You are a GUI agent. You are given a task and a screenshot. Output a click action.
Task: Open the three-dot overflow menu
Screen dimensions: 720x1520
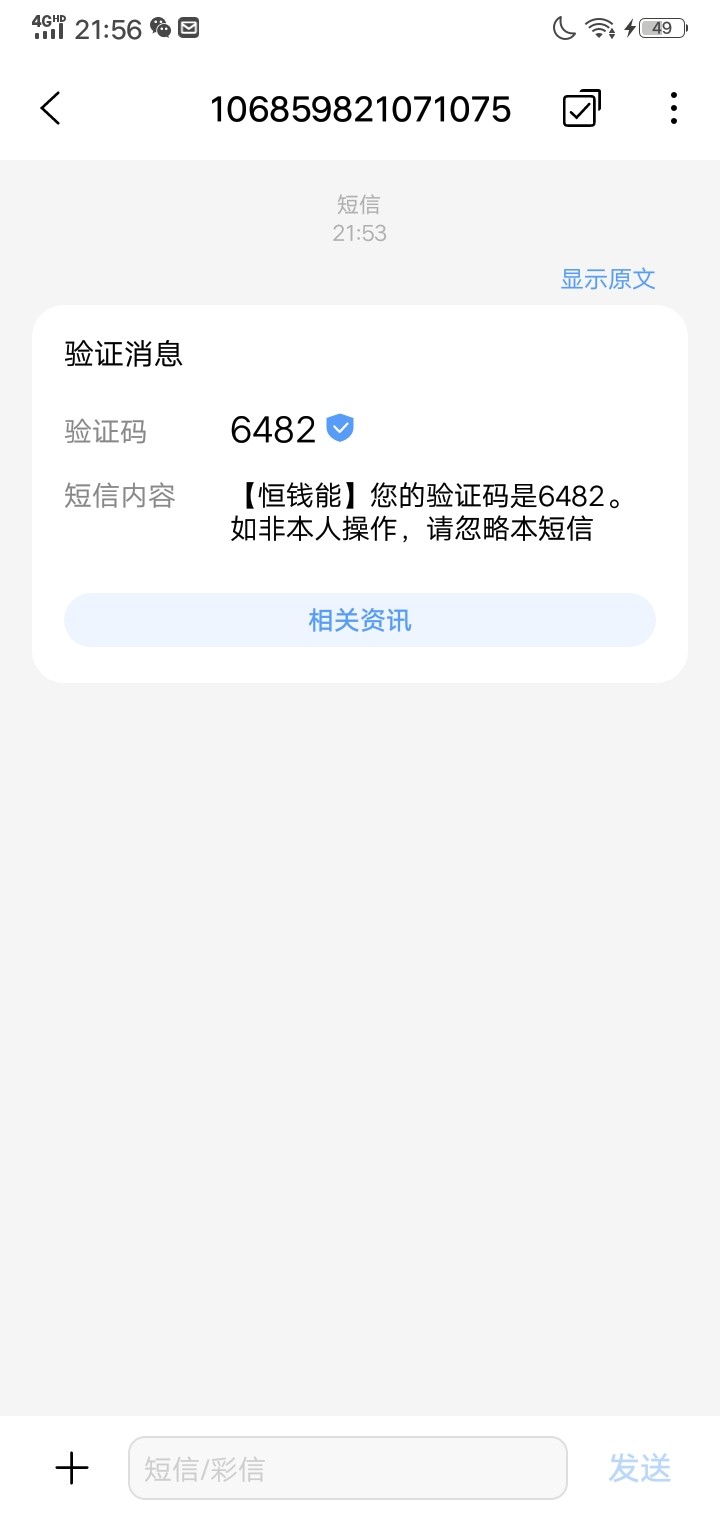[673, 108]
